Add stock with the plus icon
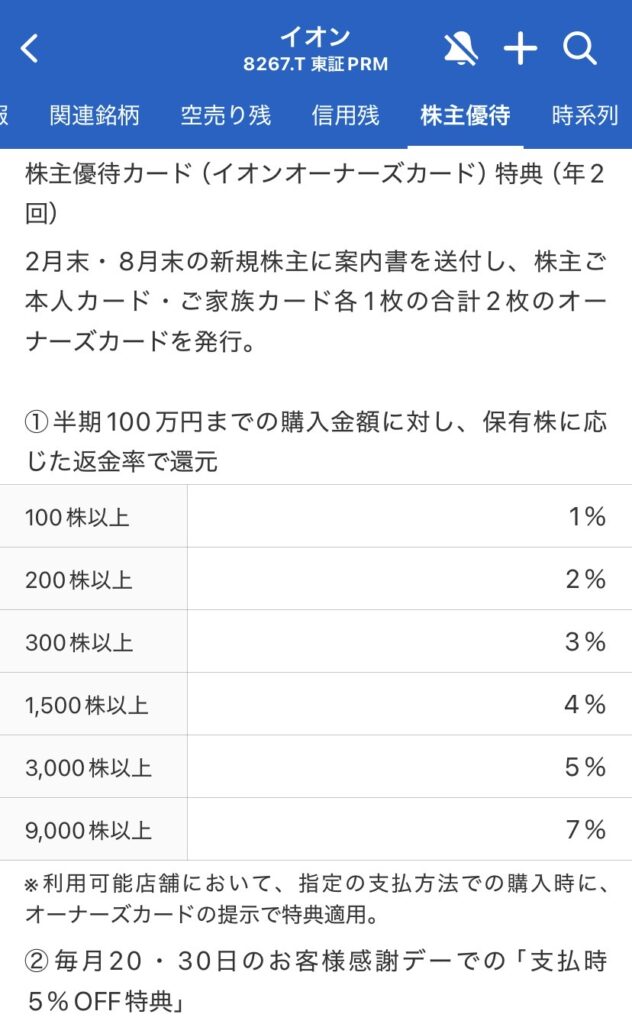Screen dimensions: 632x1024 click(x=520, y=48)
